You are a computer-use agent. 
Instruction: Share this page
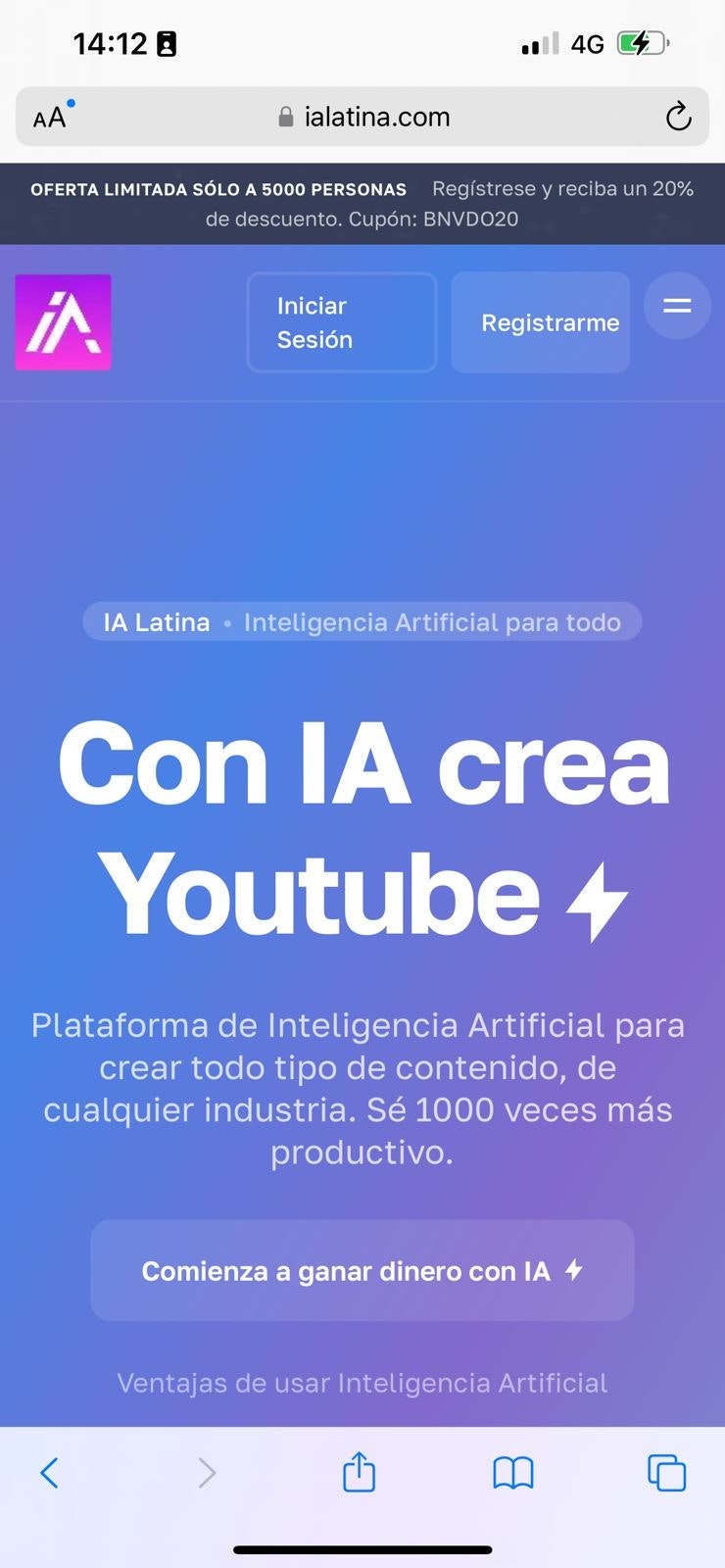click(359, 1472)
